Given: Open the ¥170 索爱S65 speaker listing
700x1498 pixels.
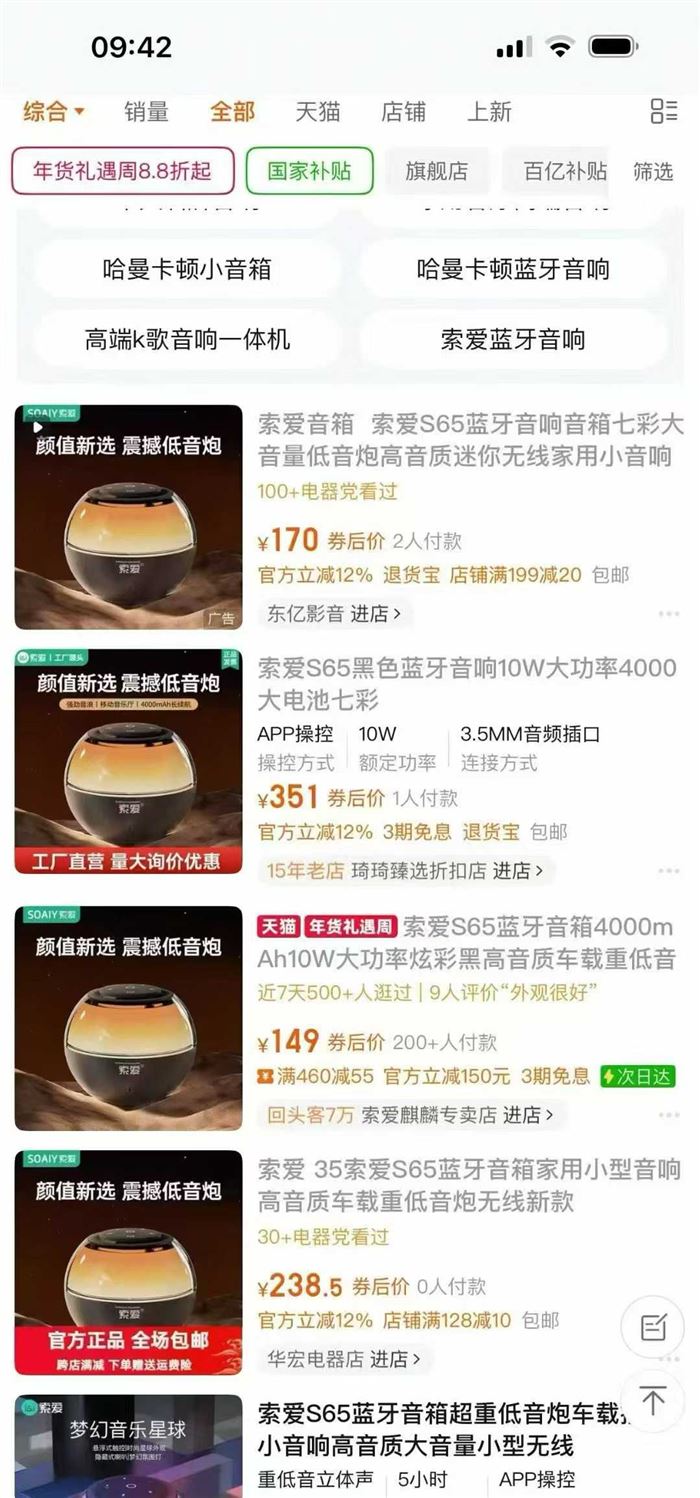Looking at the screenshot, I should (470, 440).
